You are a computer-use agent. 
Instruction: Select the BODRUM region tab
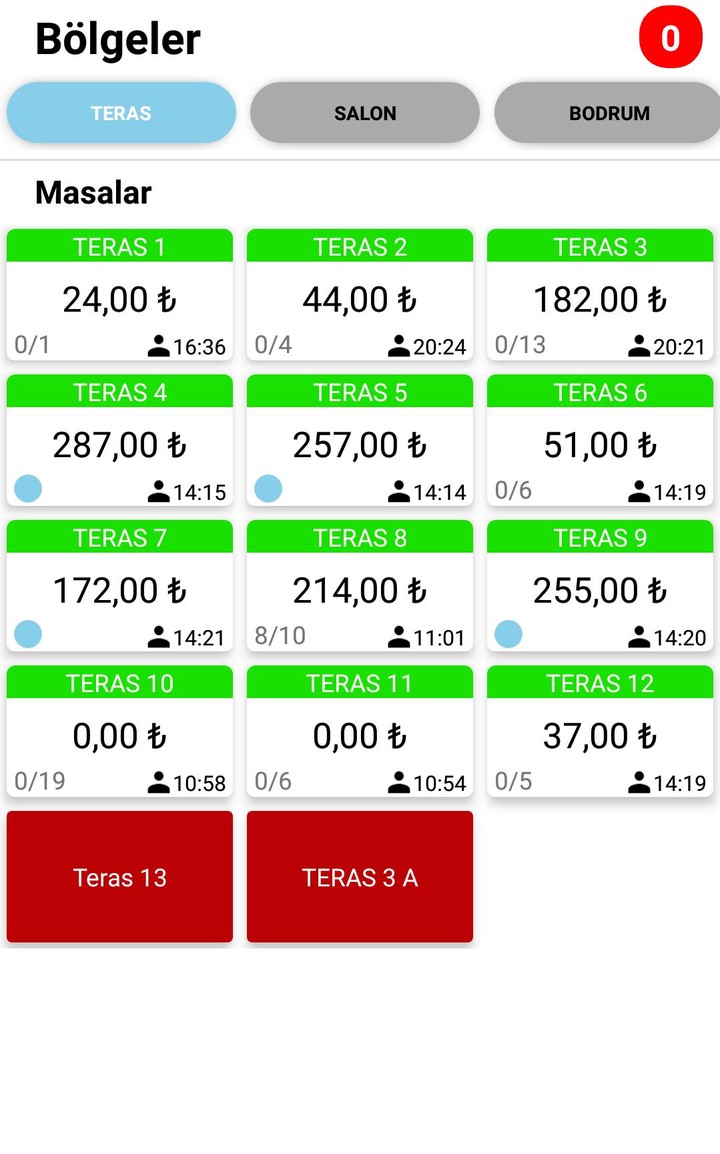click(608, 113)
